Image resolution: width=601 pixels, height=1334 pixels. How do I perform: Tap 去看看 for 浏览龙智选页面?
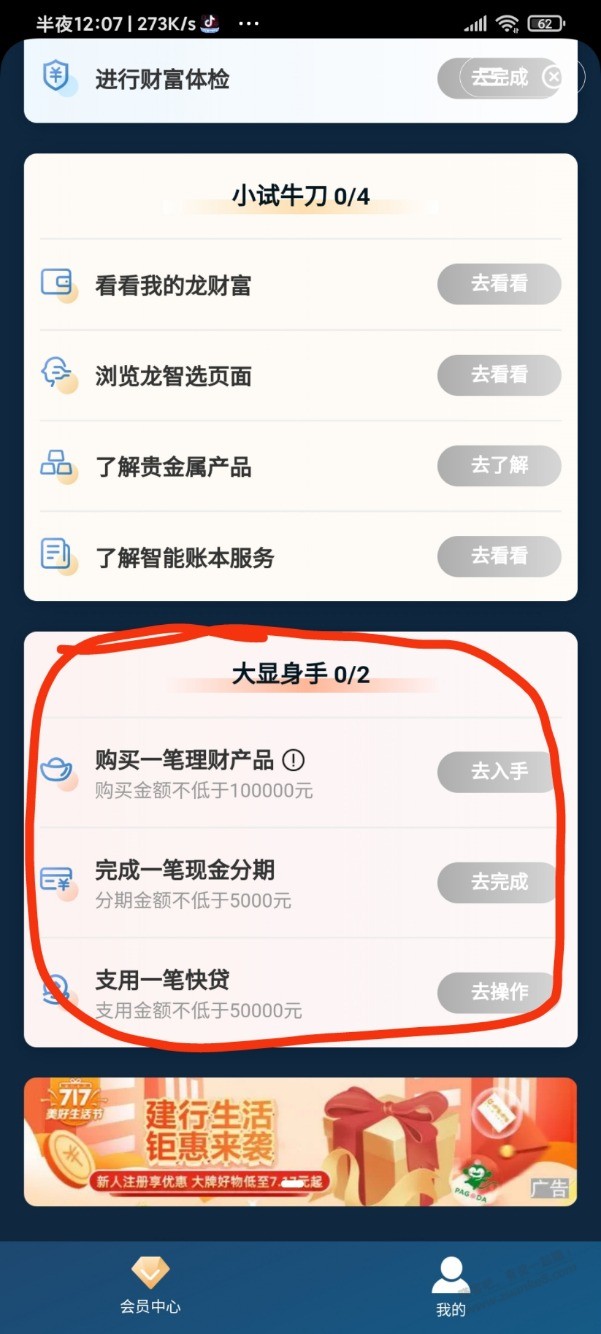click(x=499, y=375)
